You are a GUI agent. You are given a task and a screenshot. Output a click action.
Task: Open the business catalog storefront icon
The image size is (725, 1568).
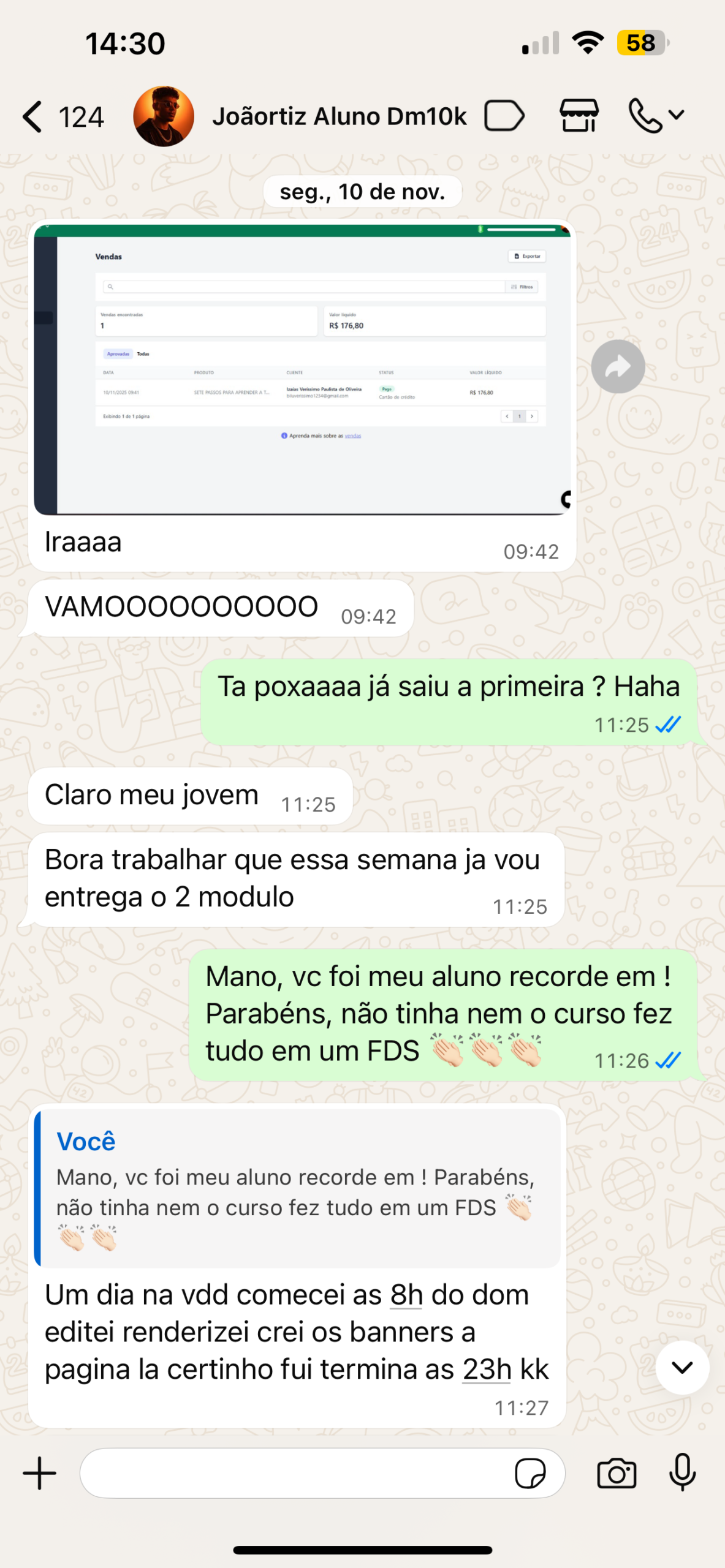pyautogui.click(x=579, y=116)
